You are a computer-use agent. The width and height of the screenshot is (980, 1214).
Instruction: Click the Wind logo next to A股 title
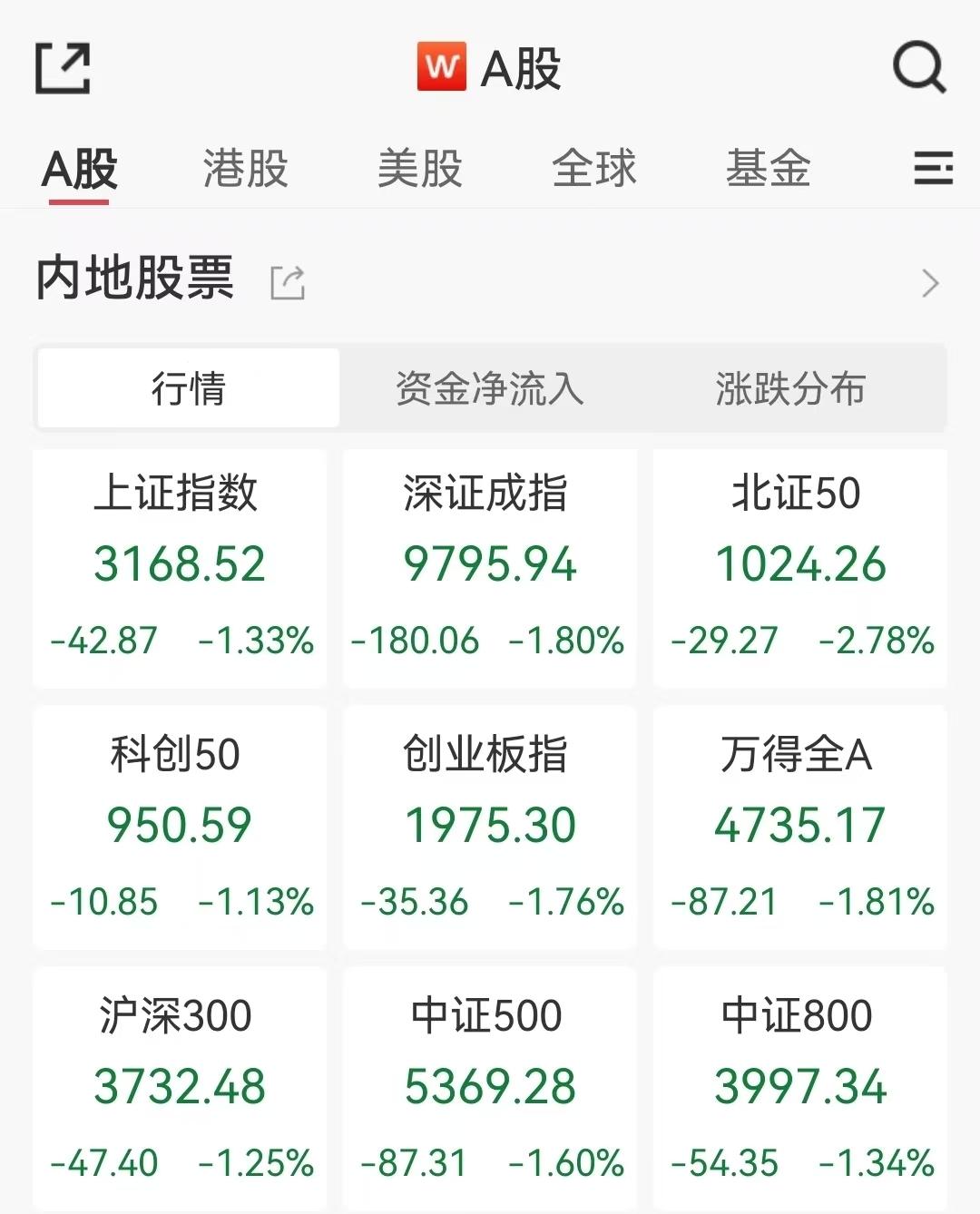click(442, 66)
